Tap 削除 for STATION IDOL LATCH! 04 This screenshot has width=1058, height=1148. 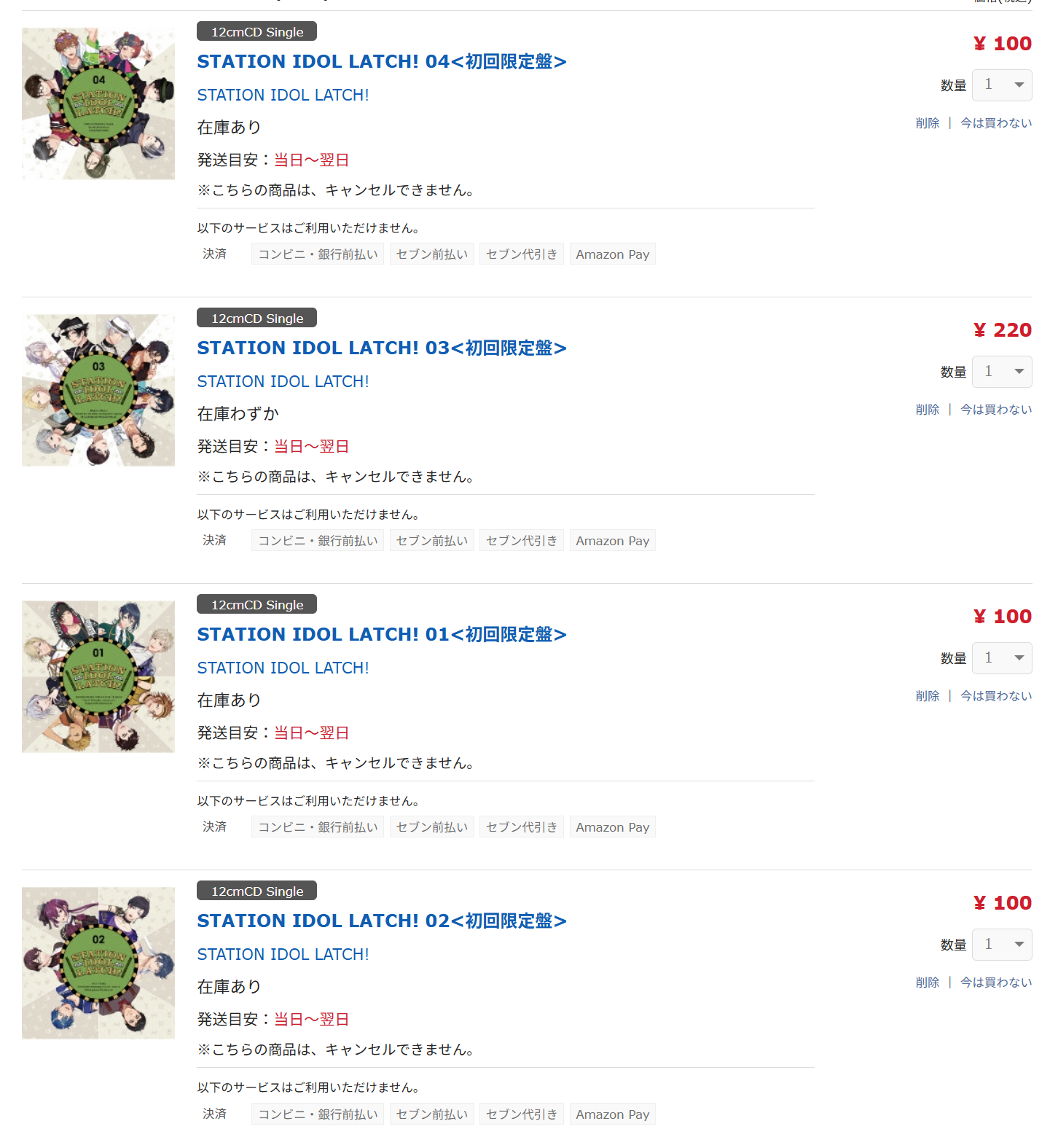pyautogui.click(x=927, y=123)
